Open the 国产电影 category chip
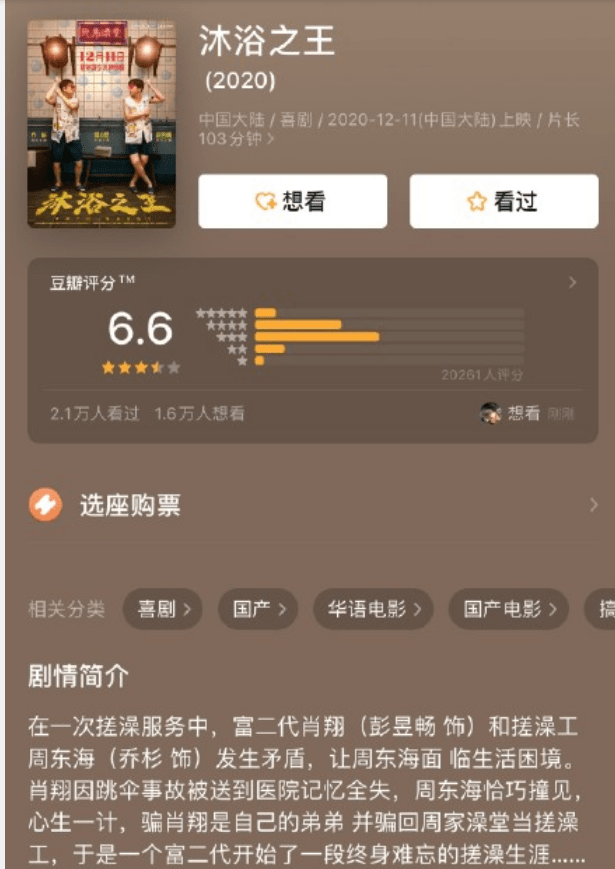The width and height of the screenshot is (615, 869). 509,608
